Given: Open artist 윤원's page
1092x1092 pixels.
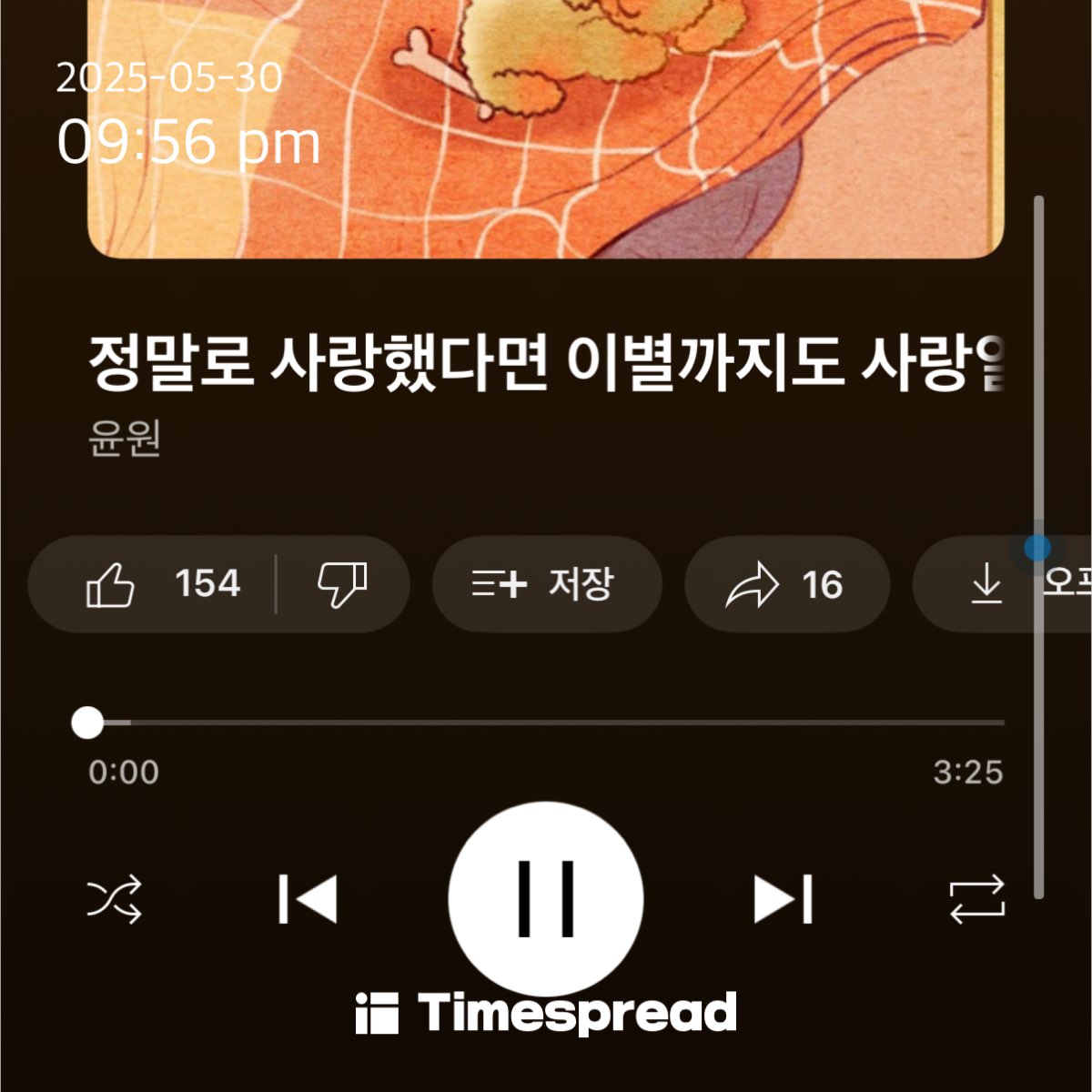Looking at the screenshot, I should tap(125, 439).
